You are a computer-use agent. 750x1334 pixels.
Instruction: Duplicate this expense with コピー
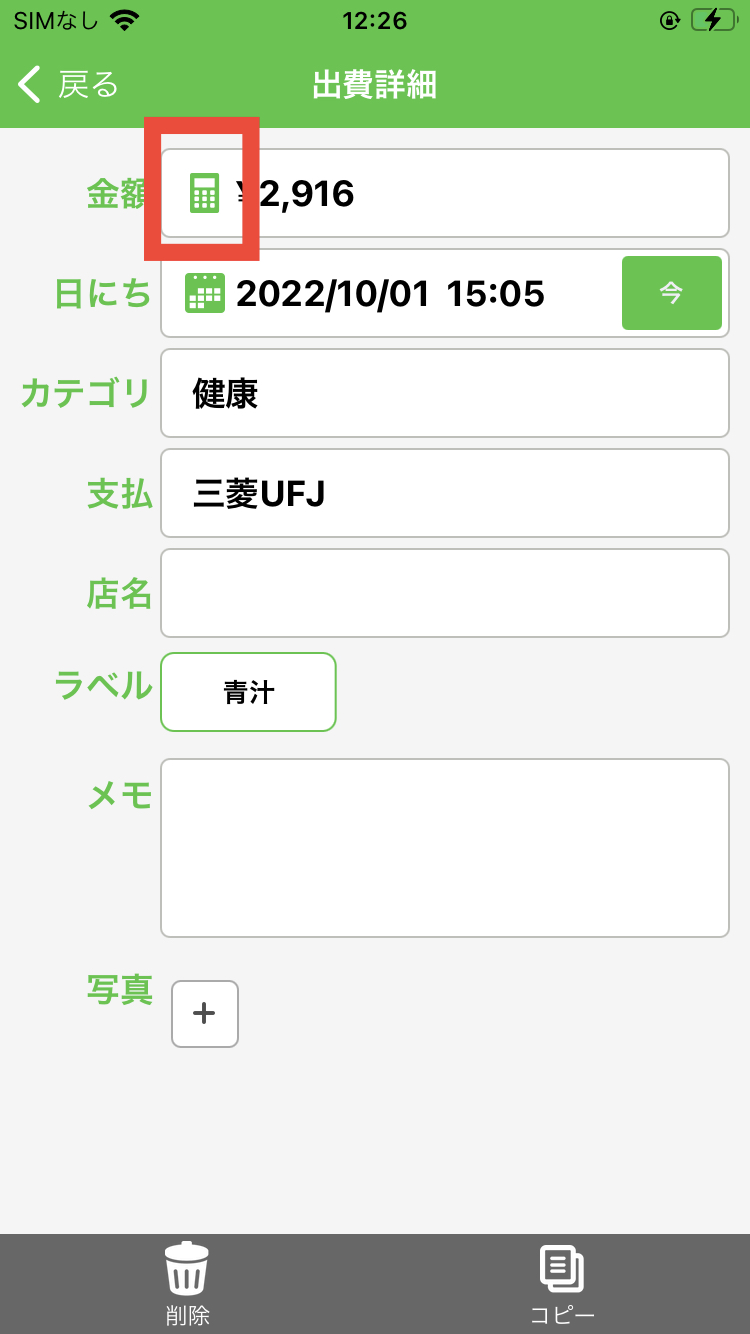[x=562, y=1283]
